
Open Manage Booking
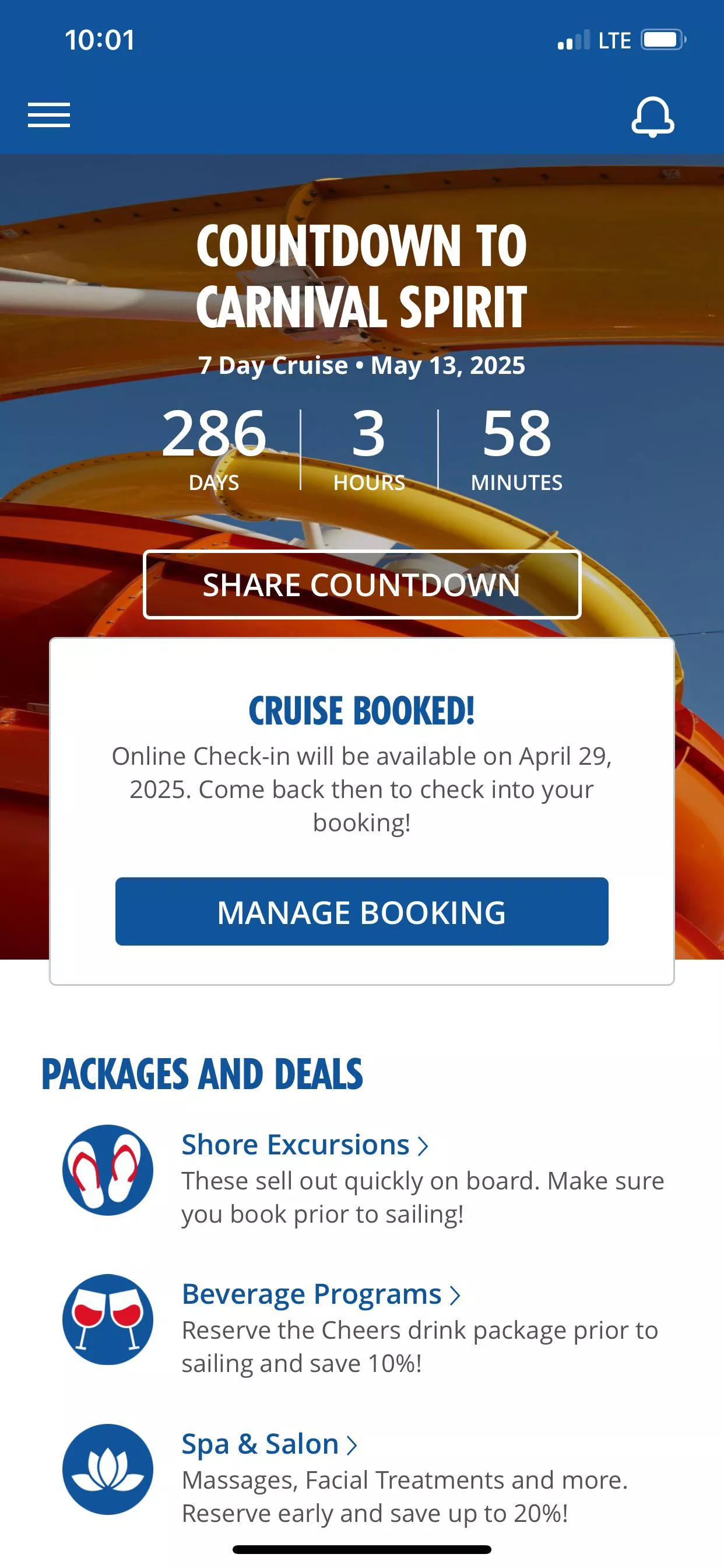pos(362,911)
